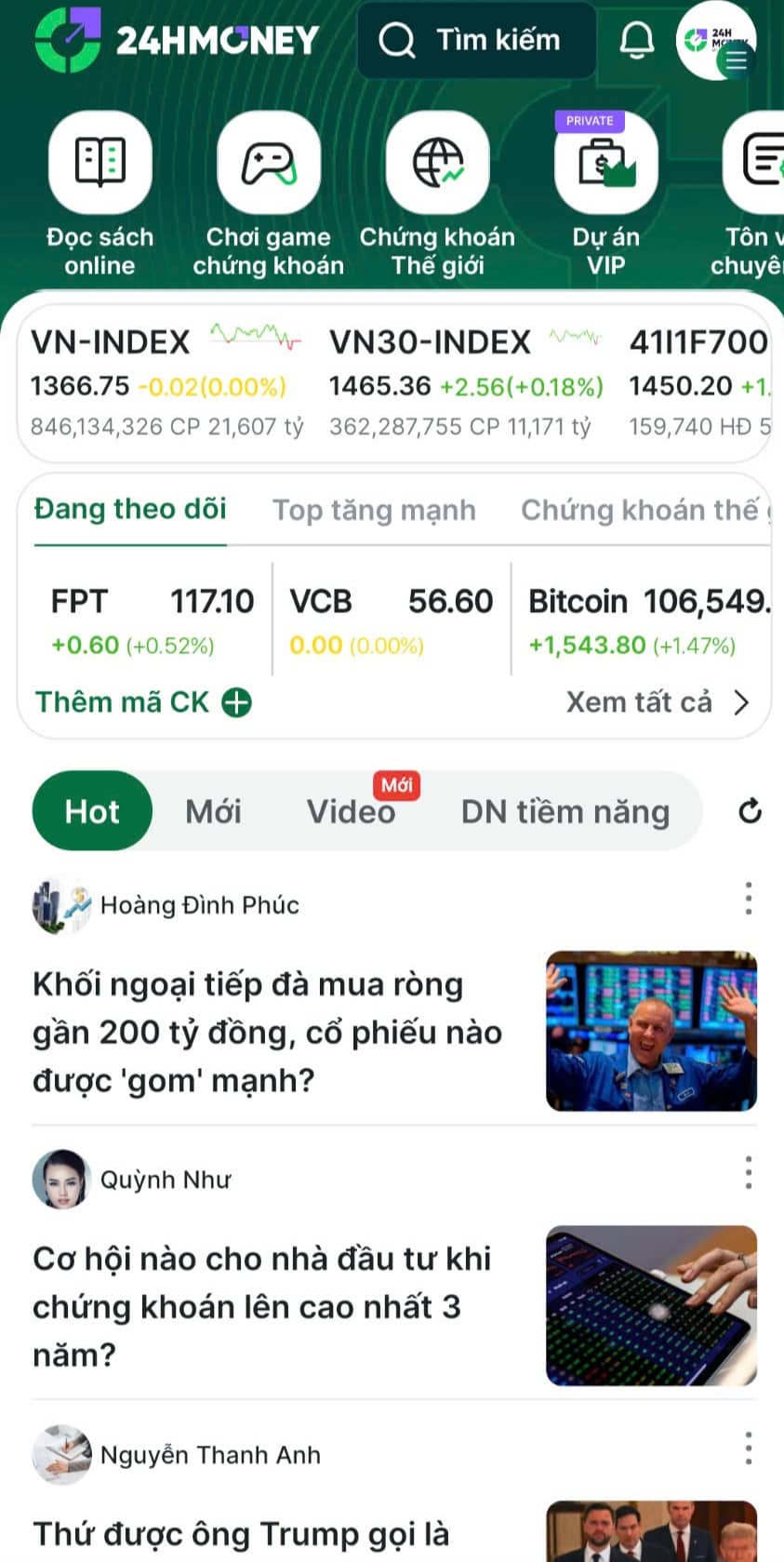Switch to DN tiềm năng feed
The height and width of the screenshot is (1562, 784).
(565, 810)
